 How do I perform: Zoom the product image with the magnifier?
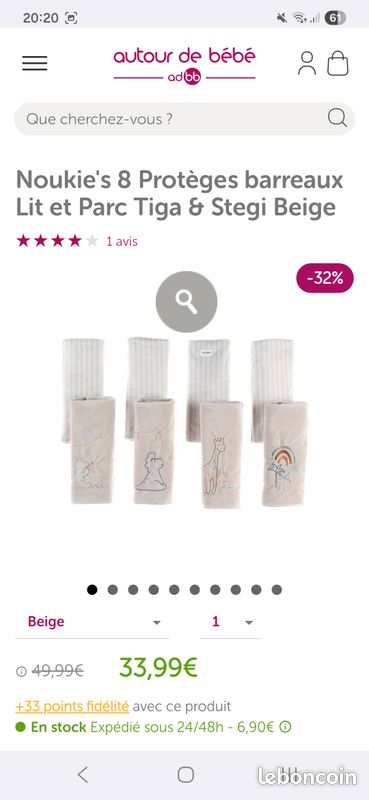point(186,302)
